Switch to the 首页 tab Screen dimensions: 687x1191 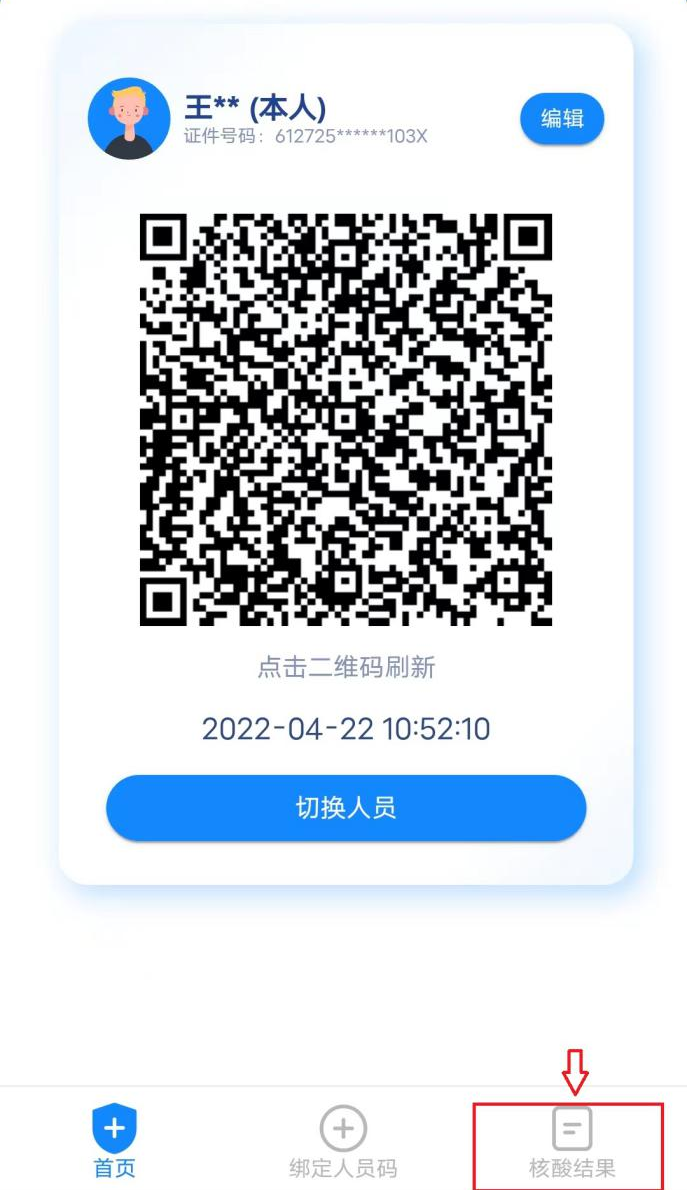pyautogui.click(x=114, y=1142)
